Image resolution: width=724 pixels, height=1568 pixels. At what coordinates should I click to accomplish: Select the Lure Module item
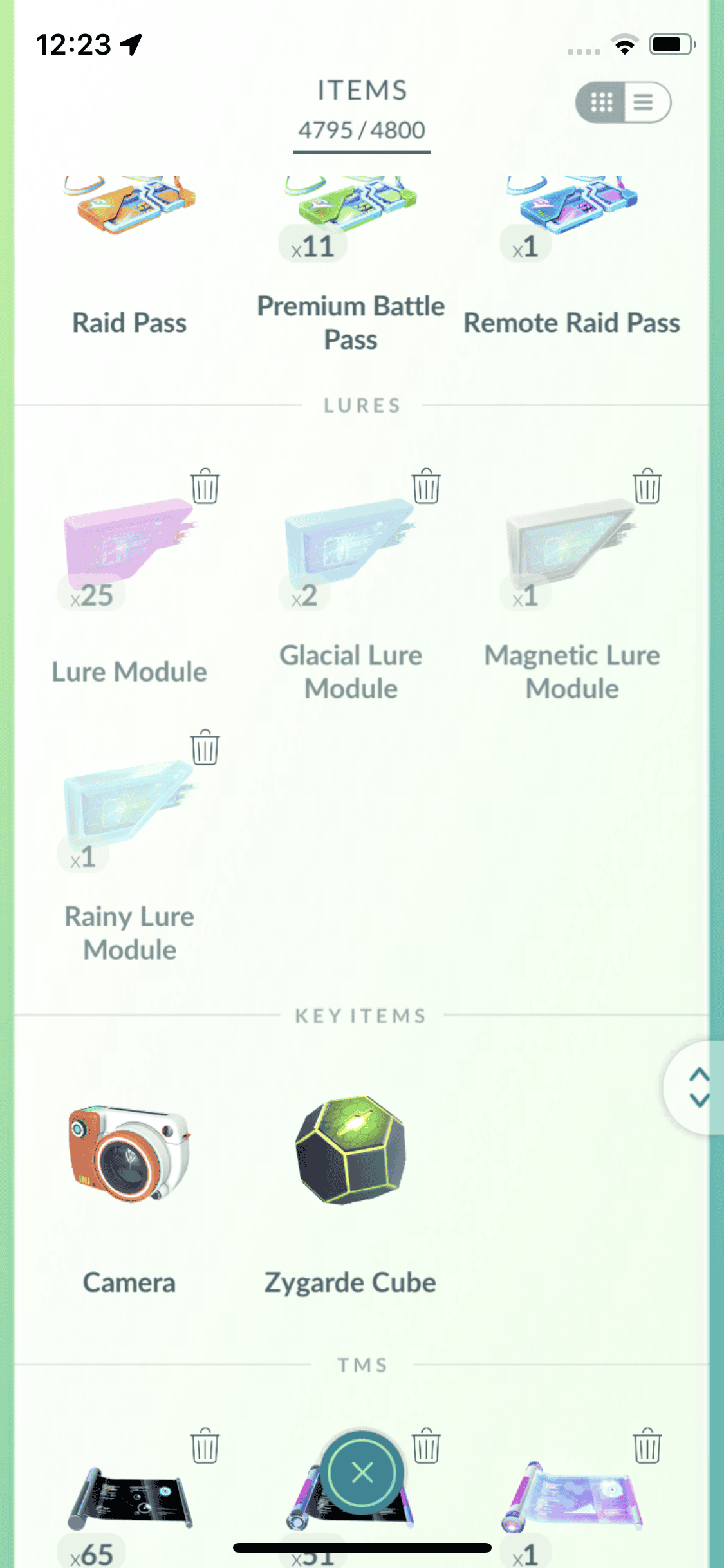(129, 547)
